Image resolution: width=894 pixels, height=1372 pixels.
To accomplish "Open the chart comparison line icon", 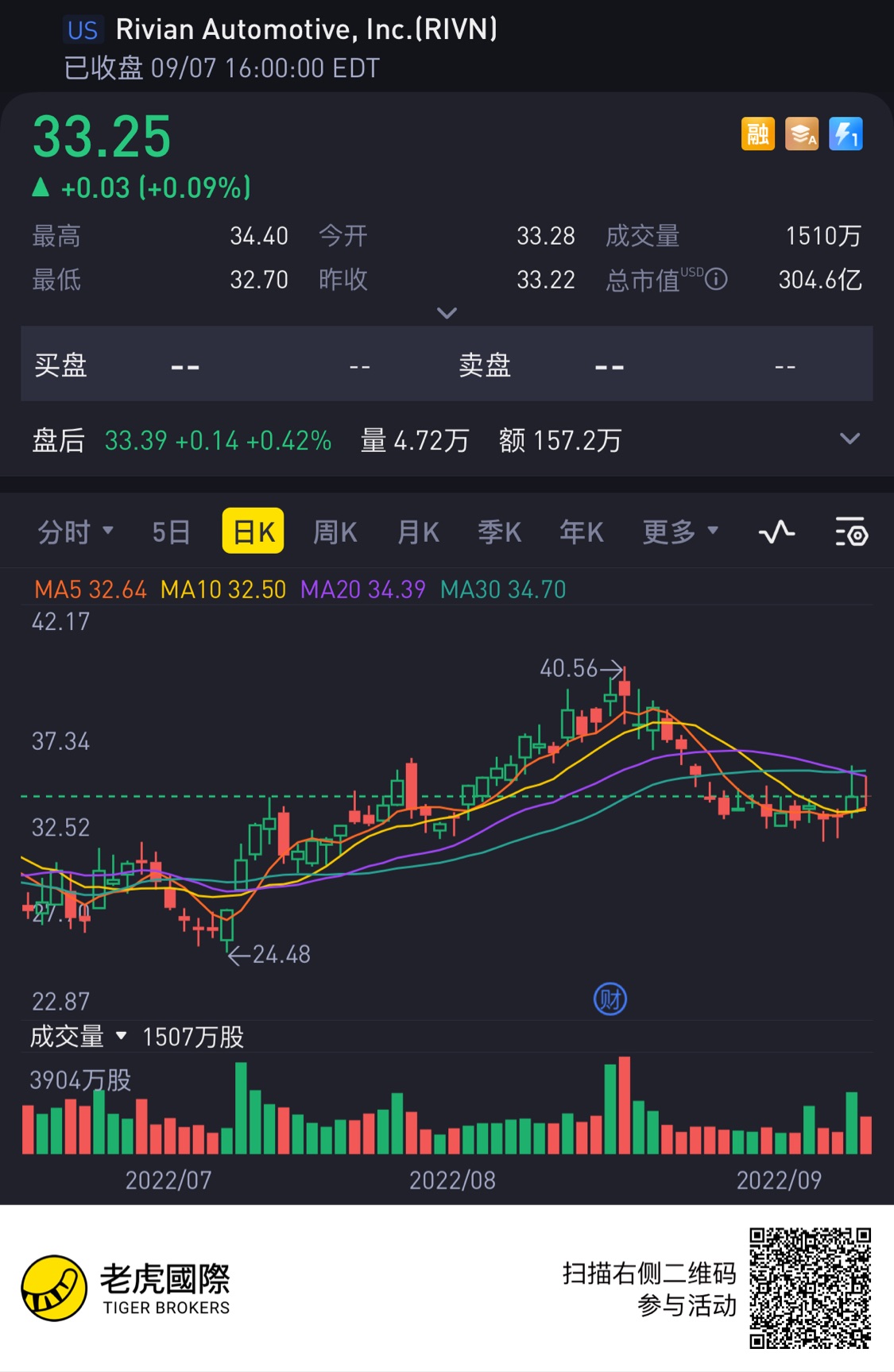I will (776, 531).
